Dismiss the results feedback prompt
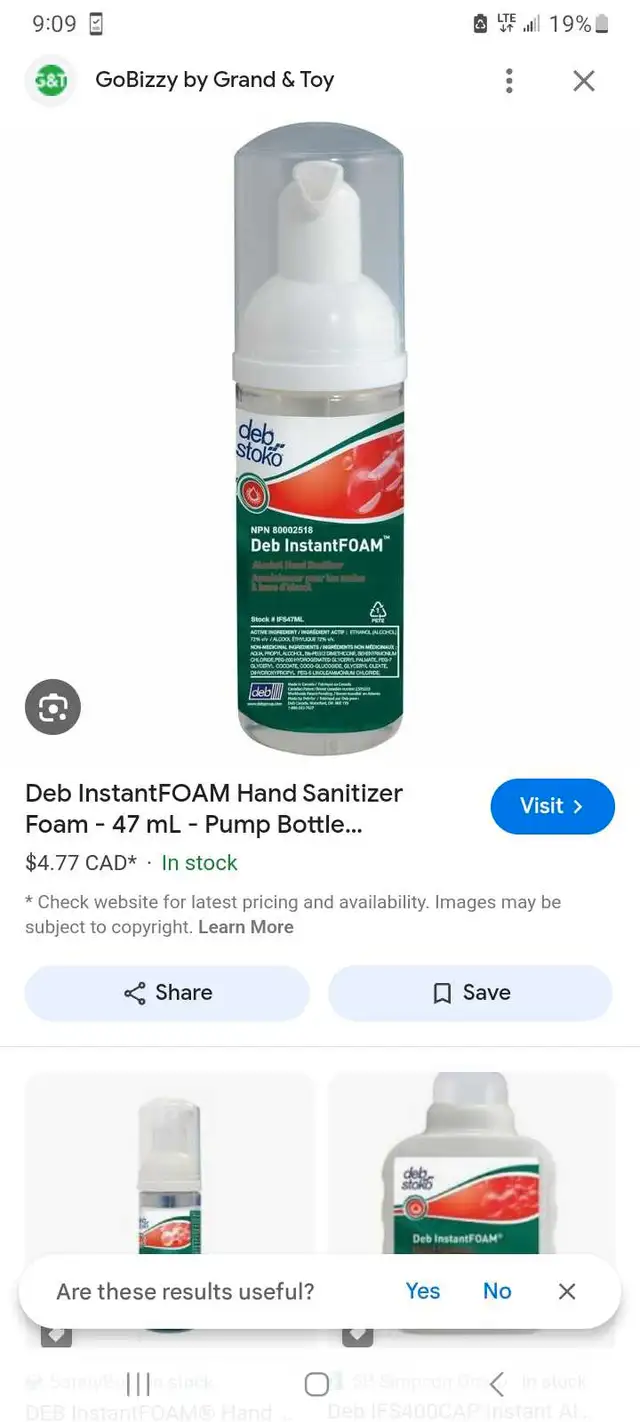Screen dimensions: 640x1422 coord(567,1291)
